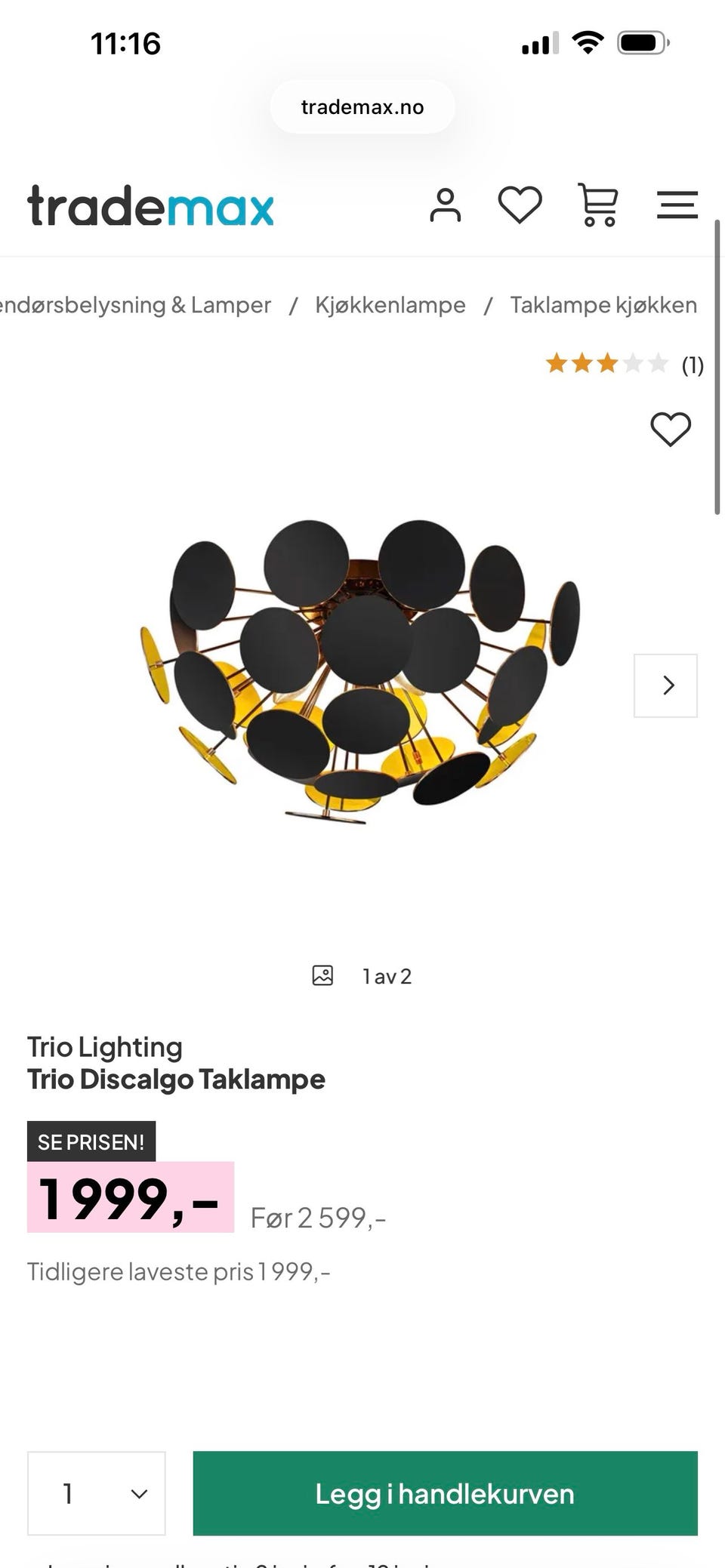
Task: Tap Legg i handlekurven
Action: (x=446, y=1493)
